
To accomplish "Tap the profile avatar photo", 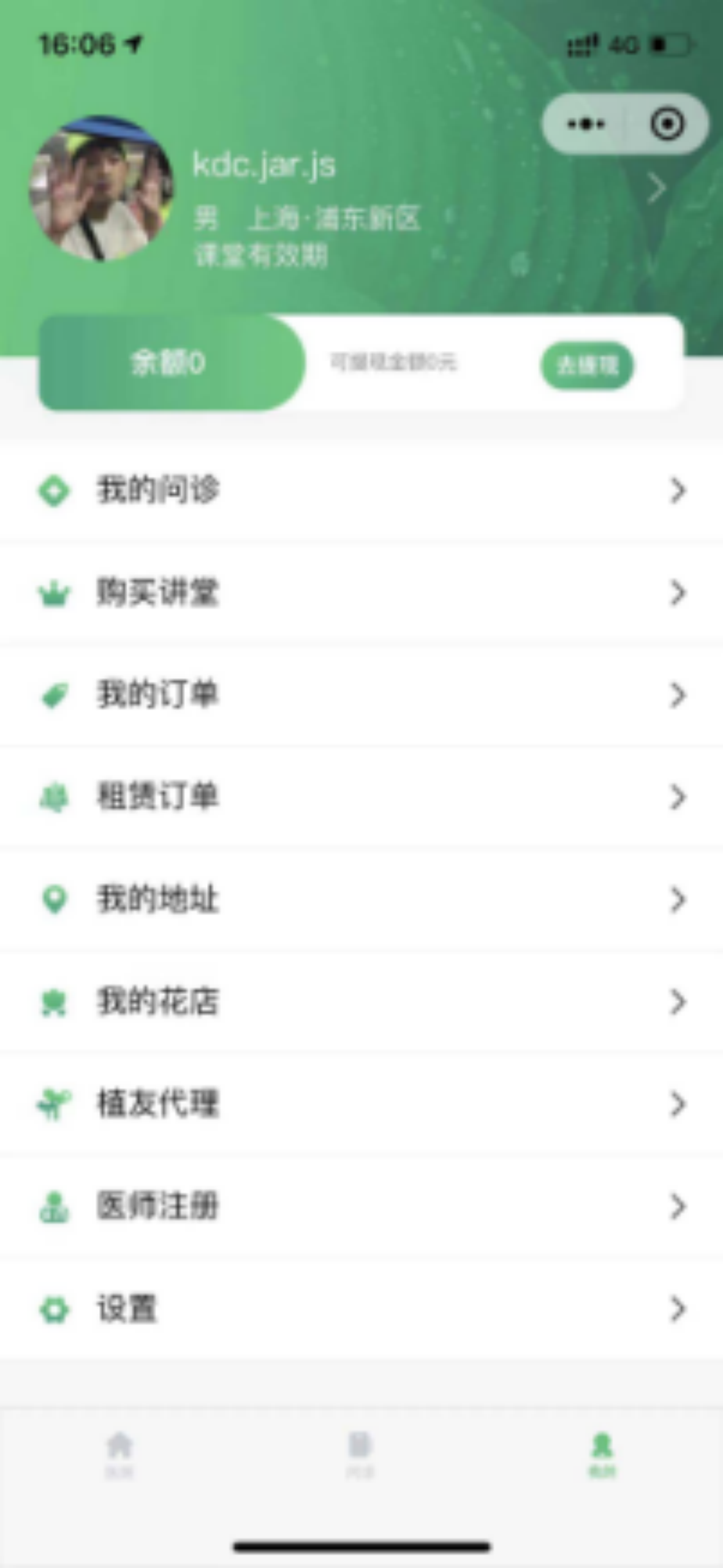I will [x=102, y=189].
